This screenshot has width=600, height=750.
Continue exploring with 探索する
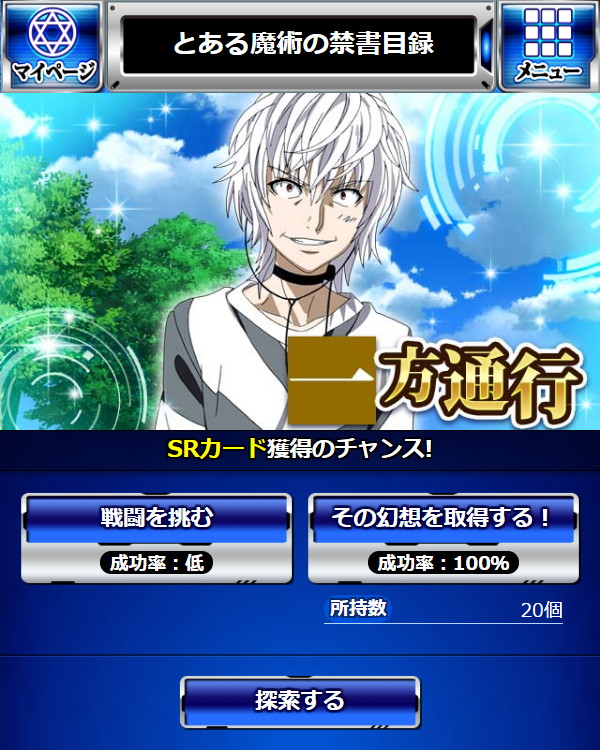click(300, 699)
